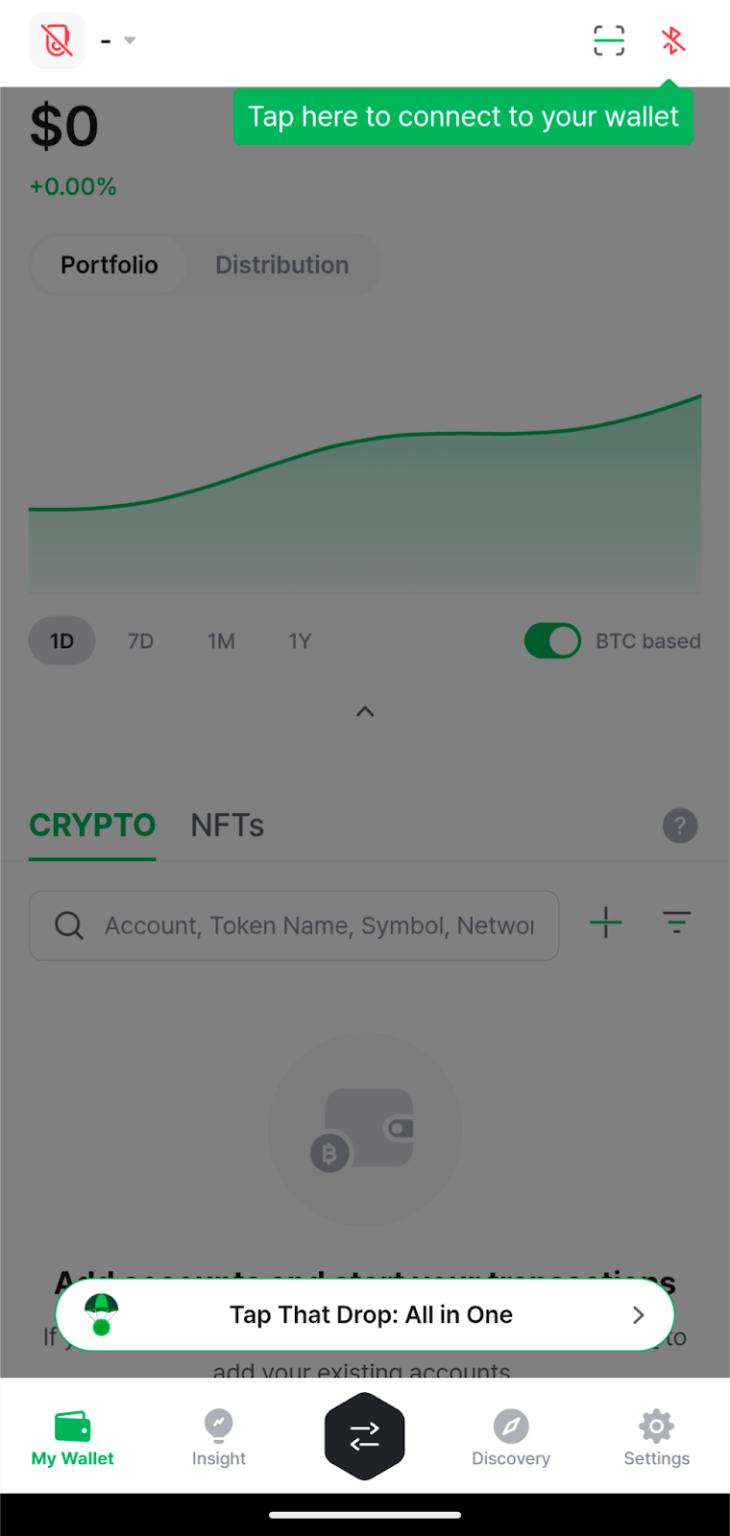730x1536 pixels.
Task: Open the Settings gear
Action: tap(656, 1437)
